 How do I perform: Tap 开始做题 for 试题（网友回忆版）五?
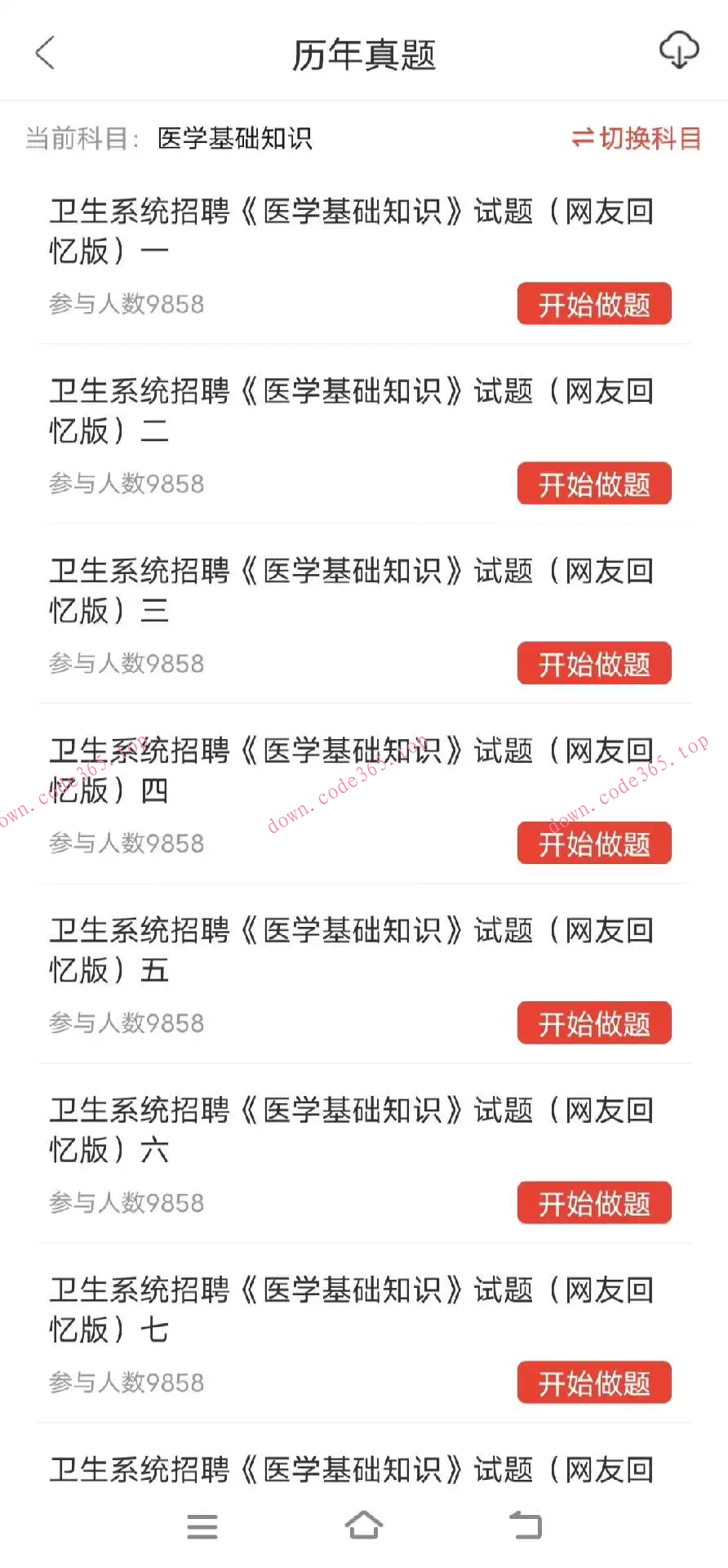coord(593,1022)
